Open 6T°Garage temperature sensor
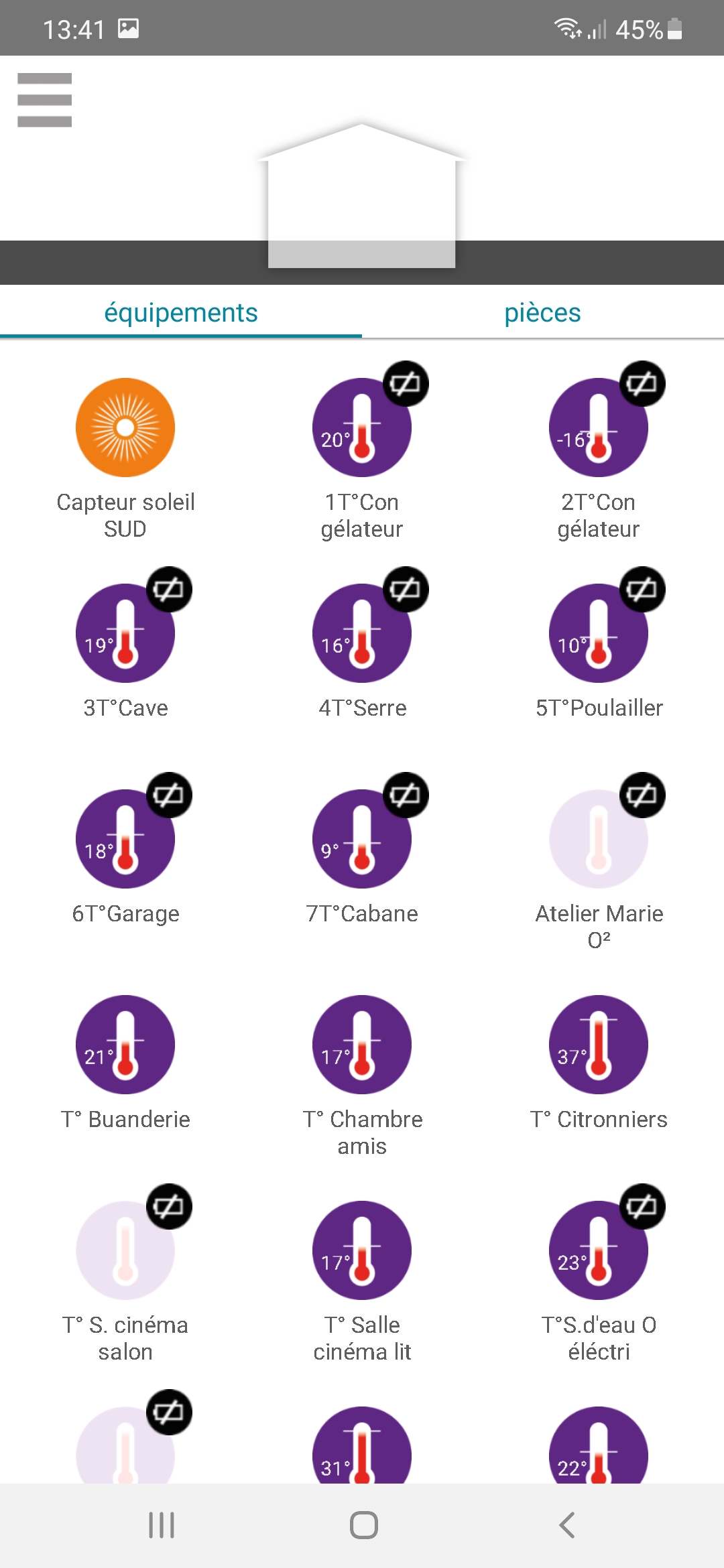The height and width of the screenshot is (1568, 724). 125,839
